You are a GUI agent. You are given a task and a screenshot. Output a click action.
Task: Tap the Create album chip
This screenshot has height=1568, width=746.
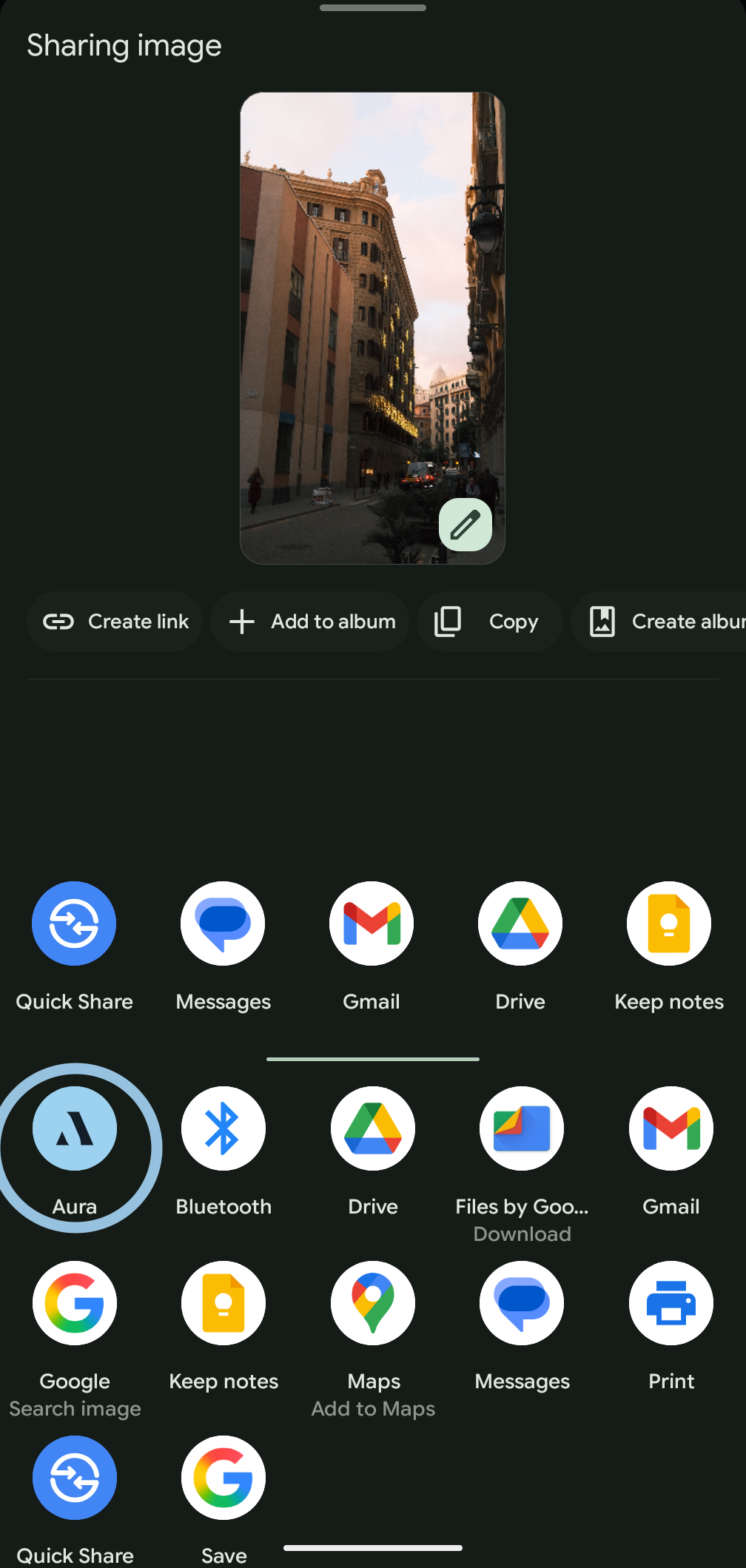[x=659, y=622]
